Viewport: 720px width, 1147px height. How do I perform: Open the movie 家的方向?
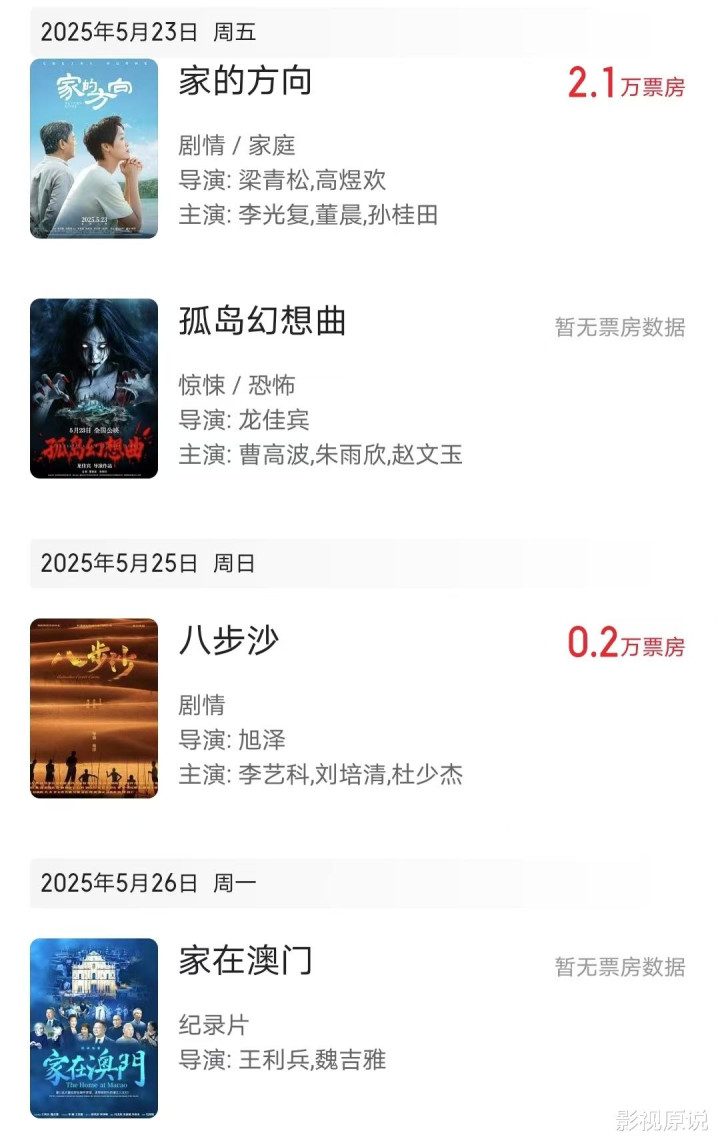[245, 82]
